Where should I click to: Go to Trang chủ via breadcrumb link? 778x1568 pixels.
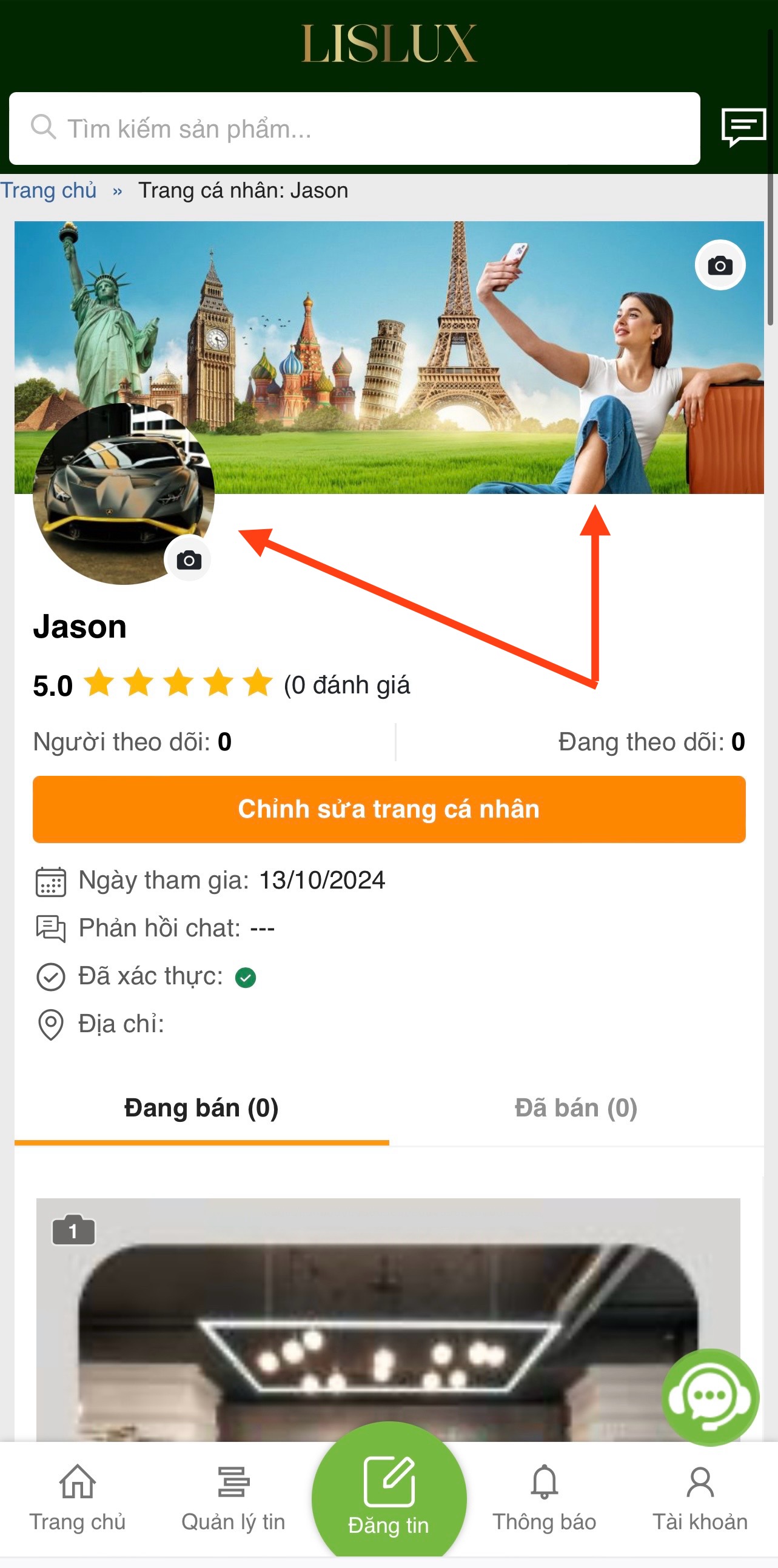pyautogui.click(x=49, y=190)
